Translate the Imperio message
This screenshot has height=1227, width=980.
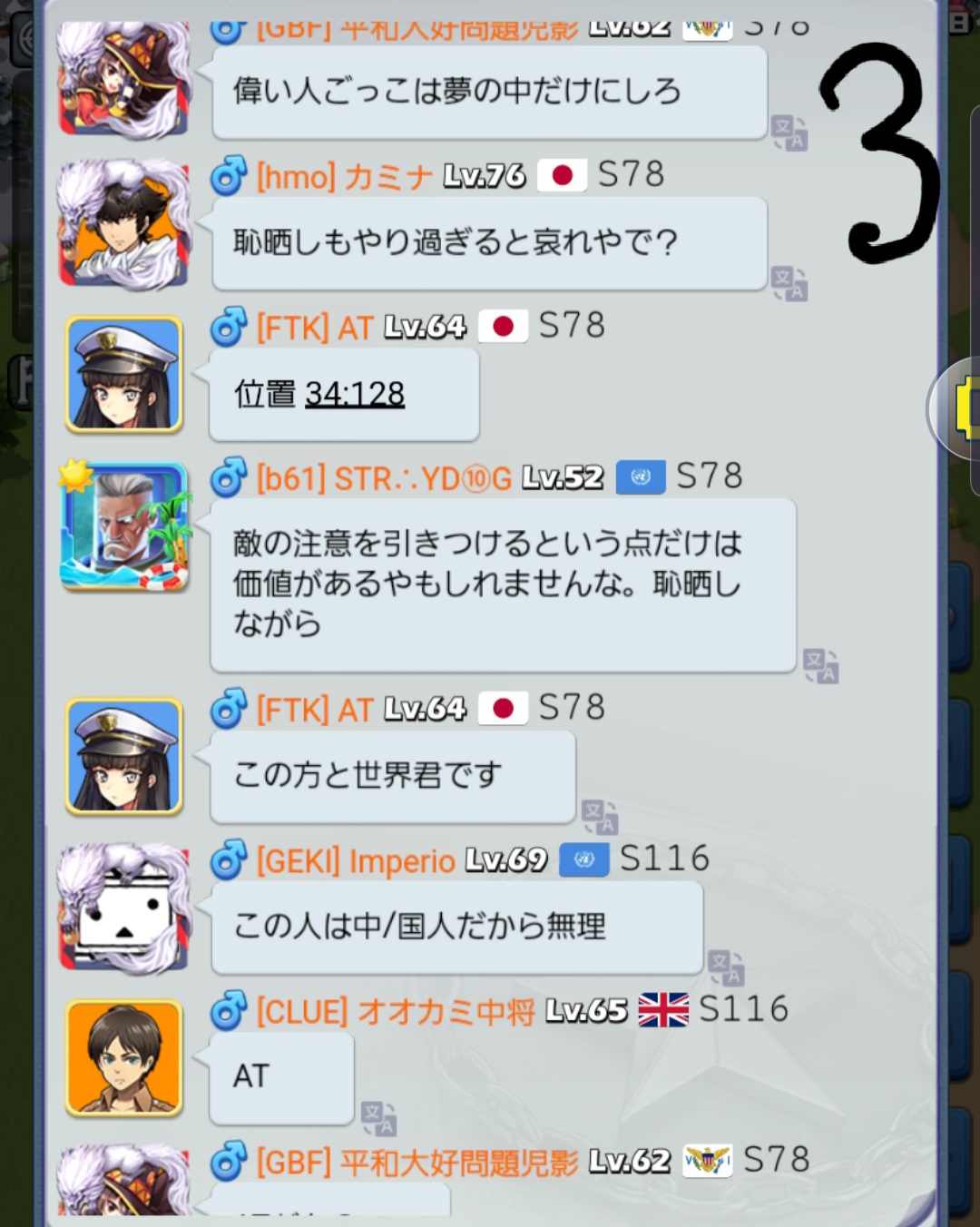[x=726, y=967]
